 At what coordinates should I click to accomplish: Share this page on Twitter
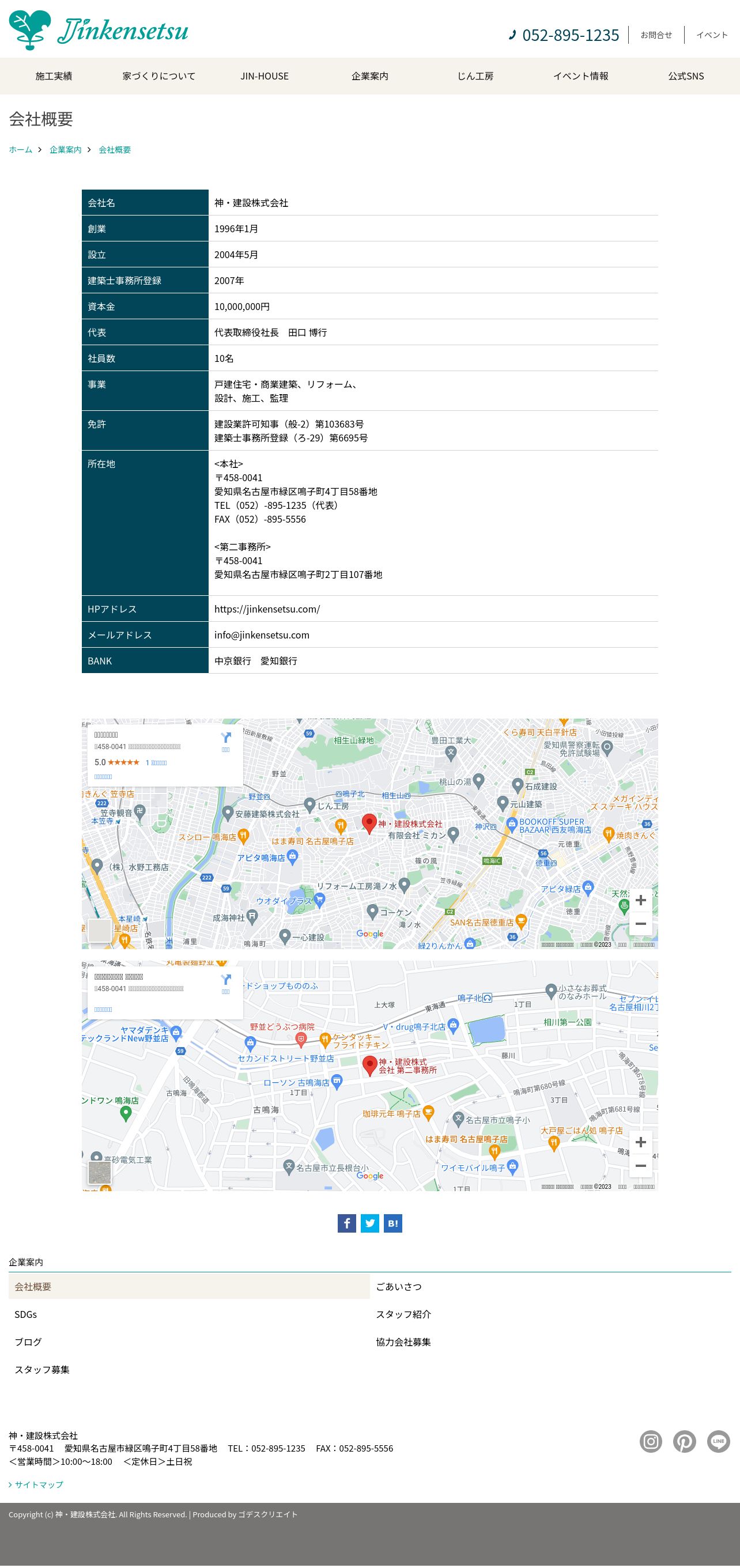click(370, 1223)
